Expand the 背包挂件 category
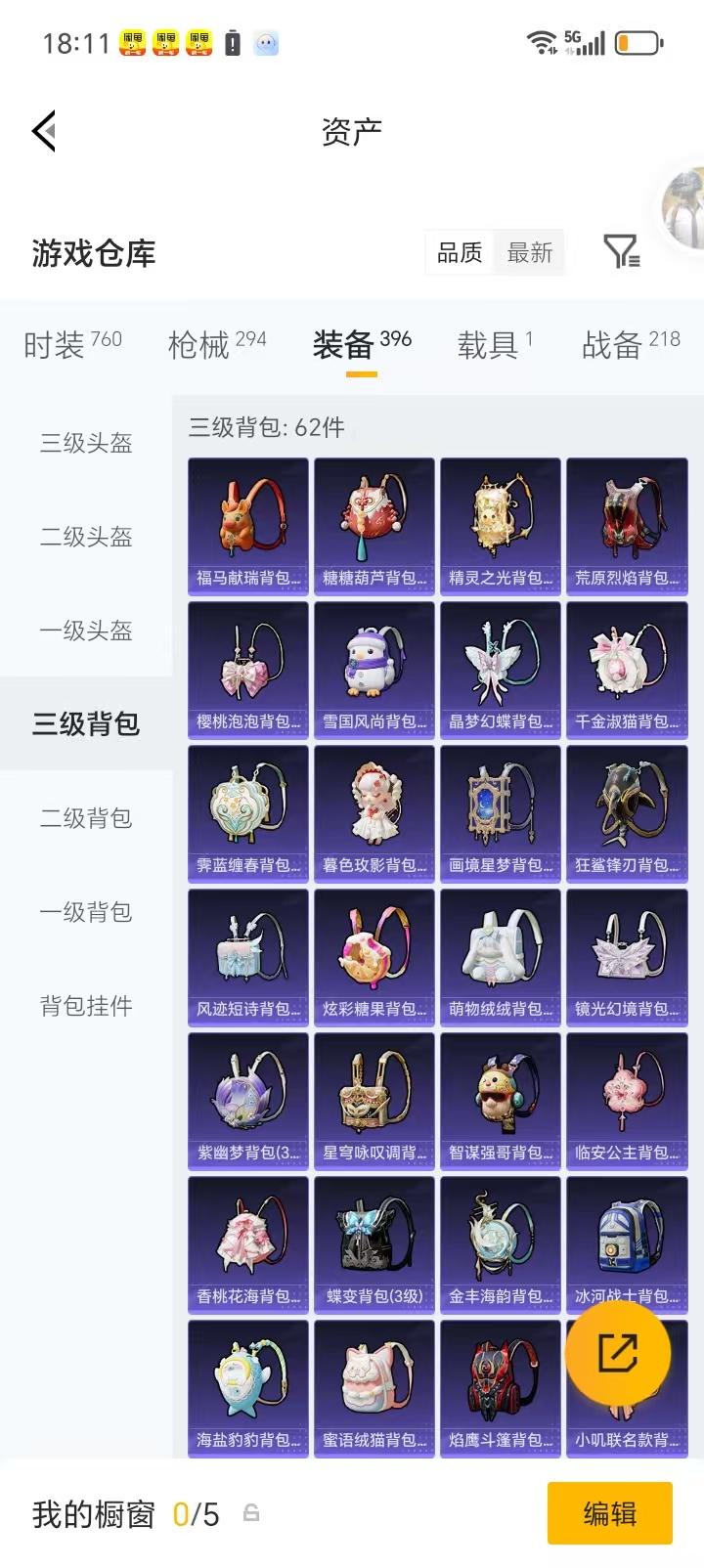 coord(84,1006)
